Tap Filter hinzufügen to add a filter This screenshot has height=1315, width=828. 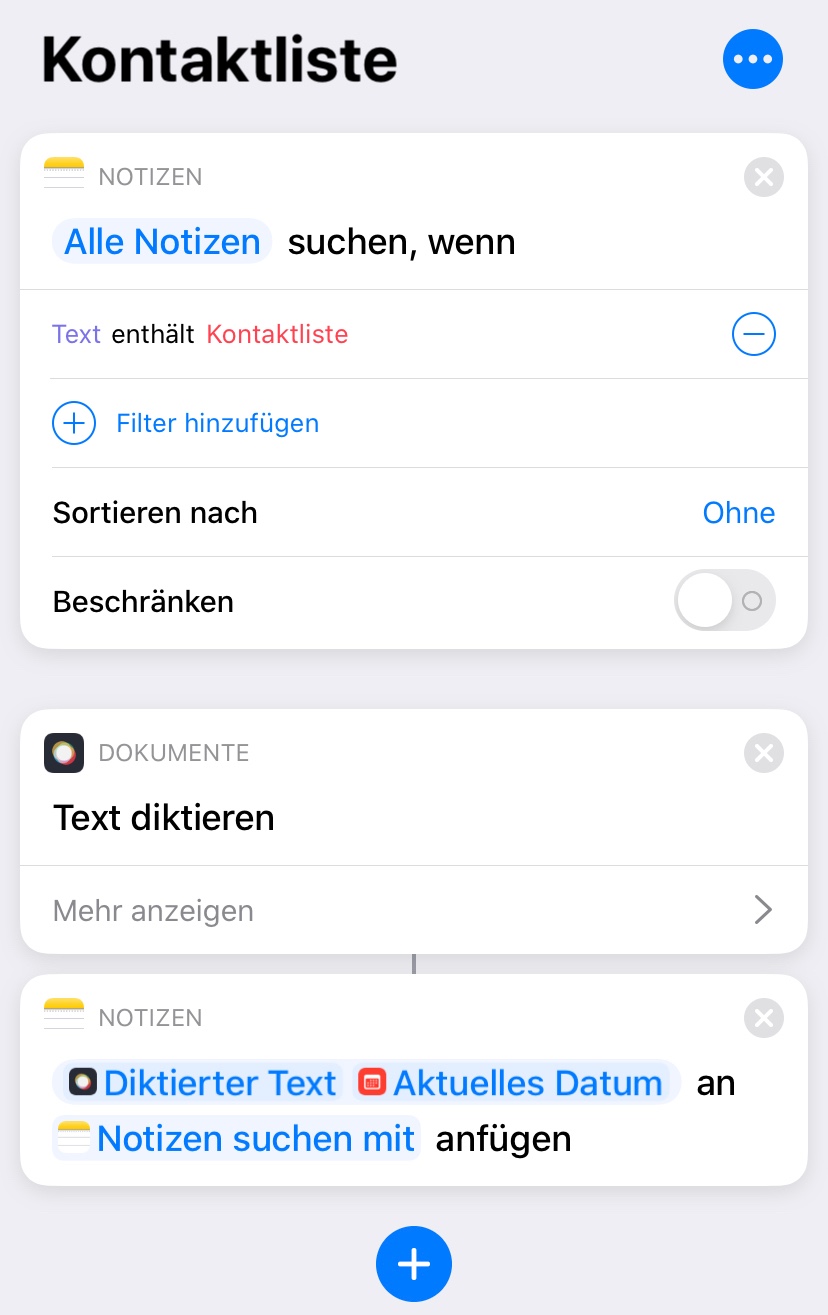217,423
